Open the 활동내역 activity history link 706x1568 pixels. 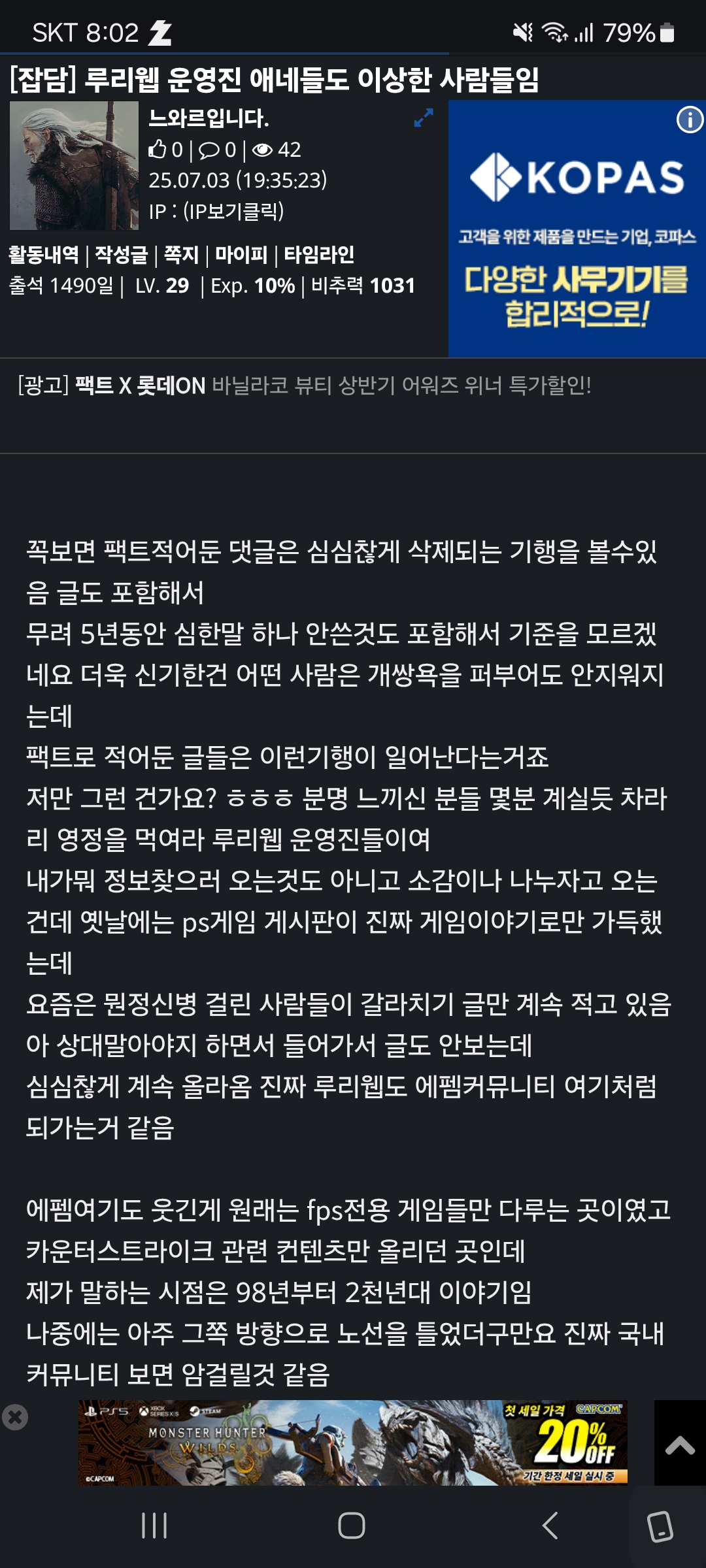(43, 254)
